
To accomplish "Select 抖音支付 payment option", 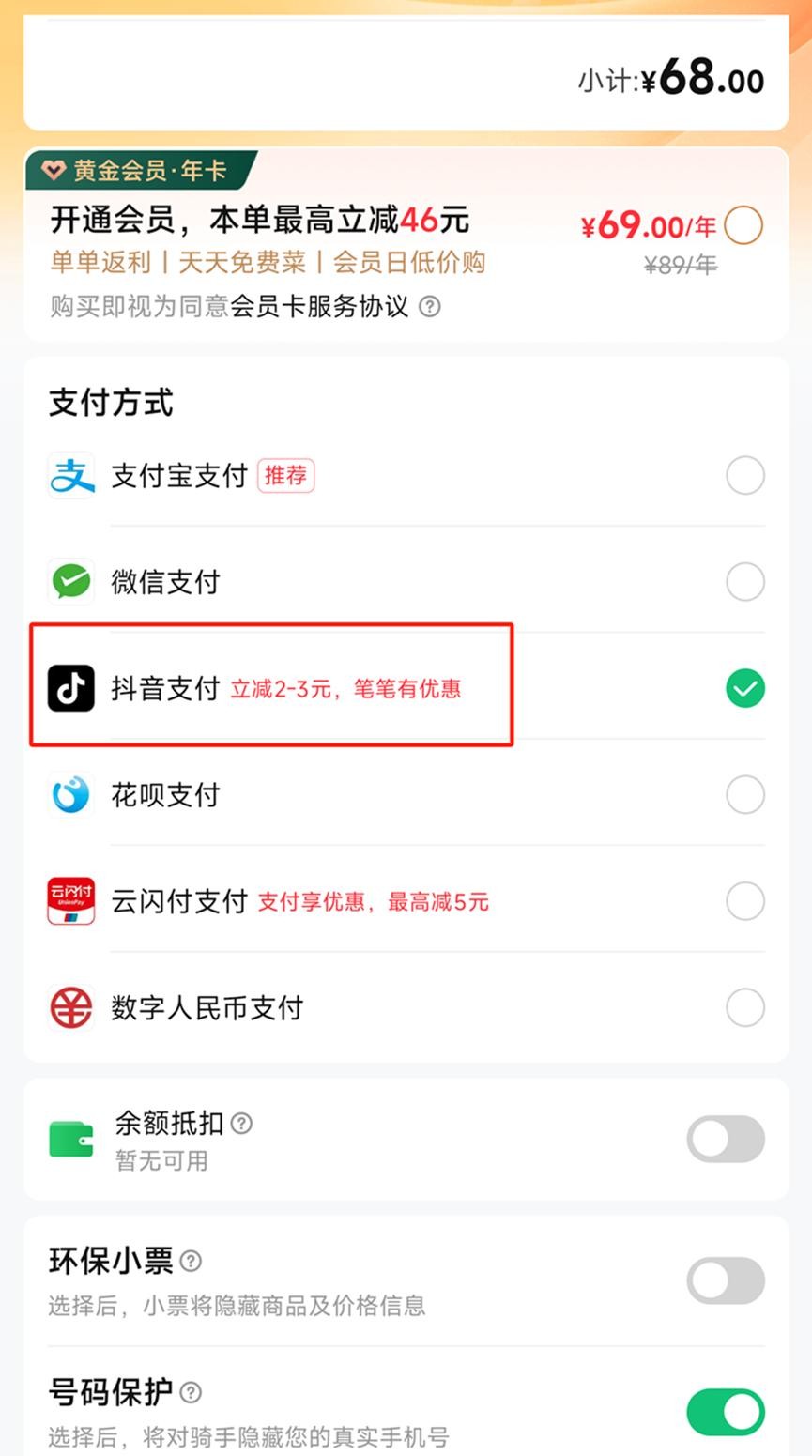I will point(744,688).
